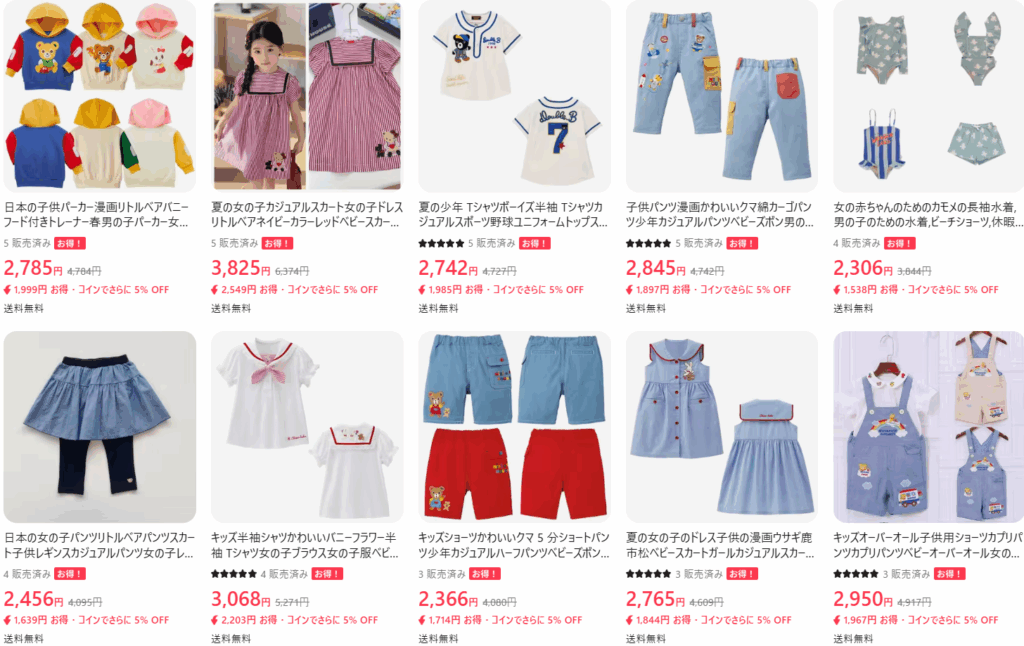Open the bear denim cargo pants listing
This screenshot has height=646, width=1024.
tap(721, 96)
